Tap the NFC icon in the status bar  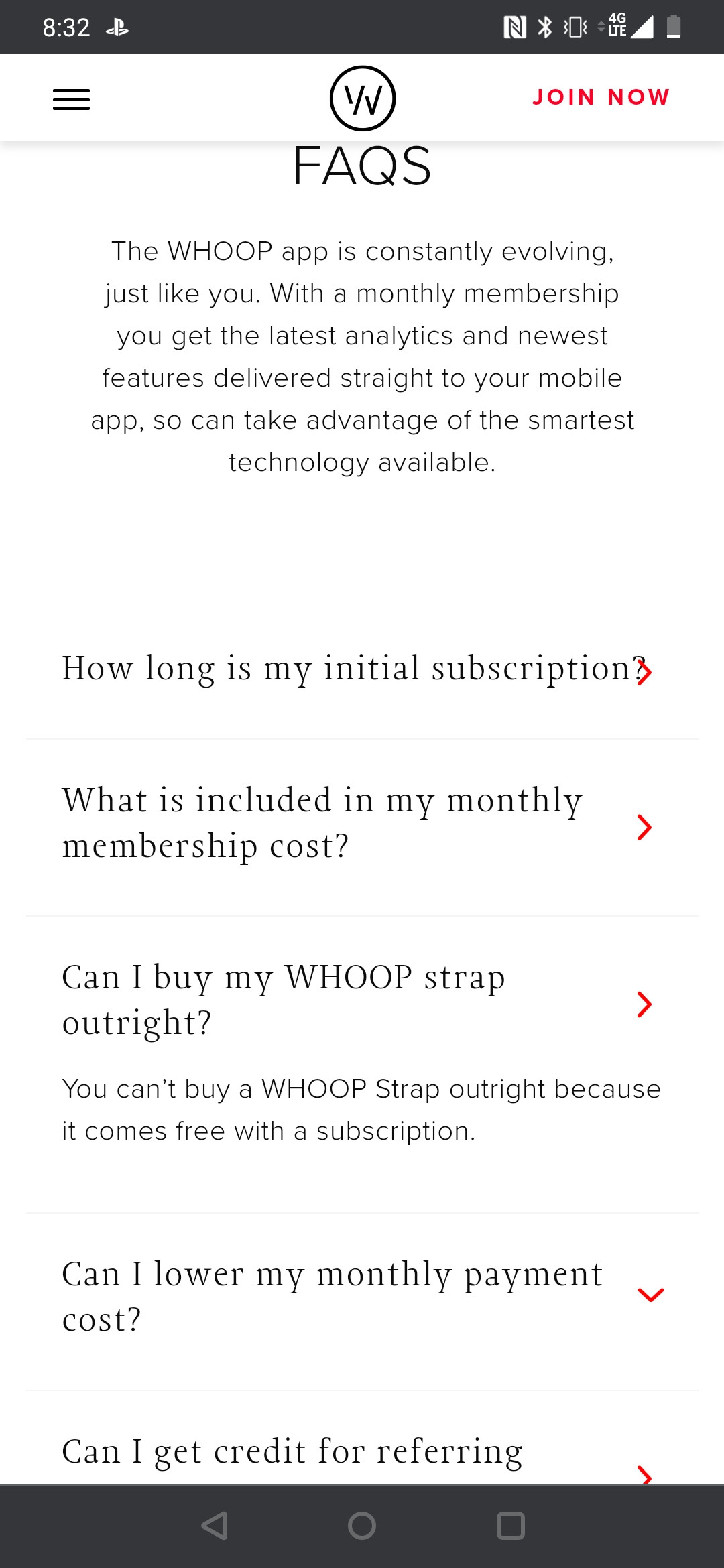(515, 27)
